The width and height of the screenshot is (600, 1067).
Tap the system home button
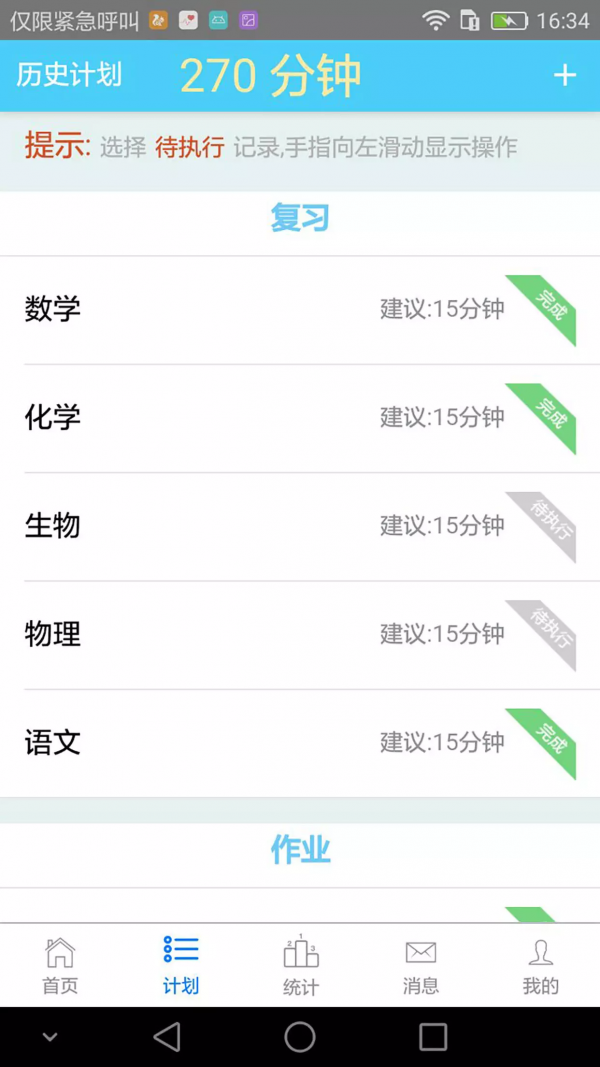coord(300,1037)
